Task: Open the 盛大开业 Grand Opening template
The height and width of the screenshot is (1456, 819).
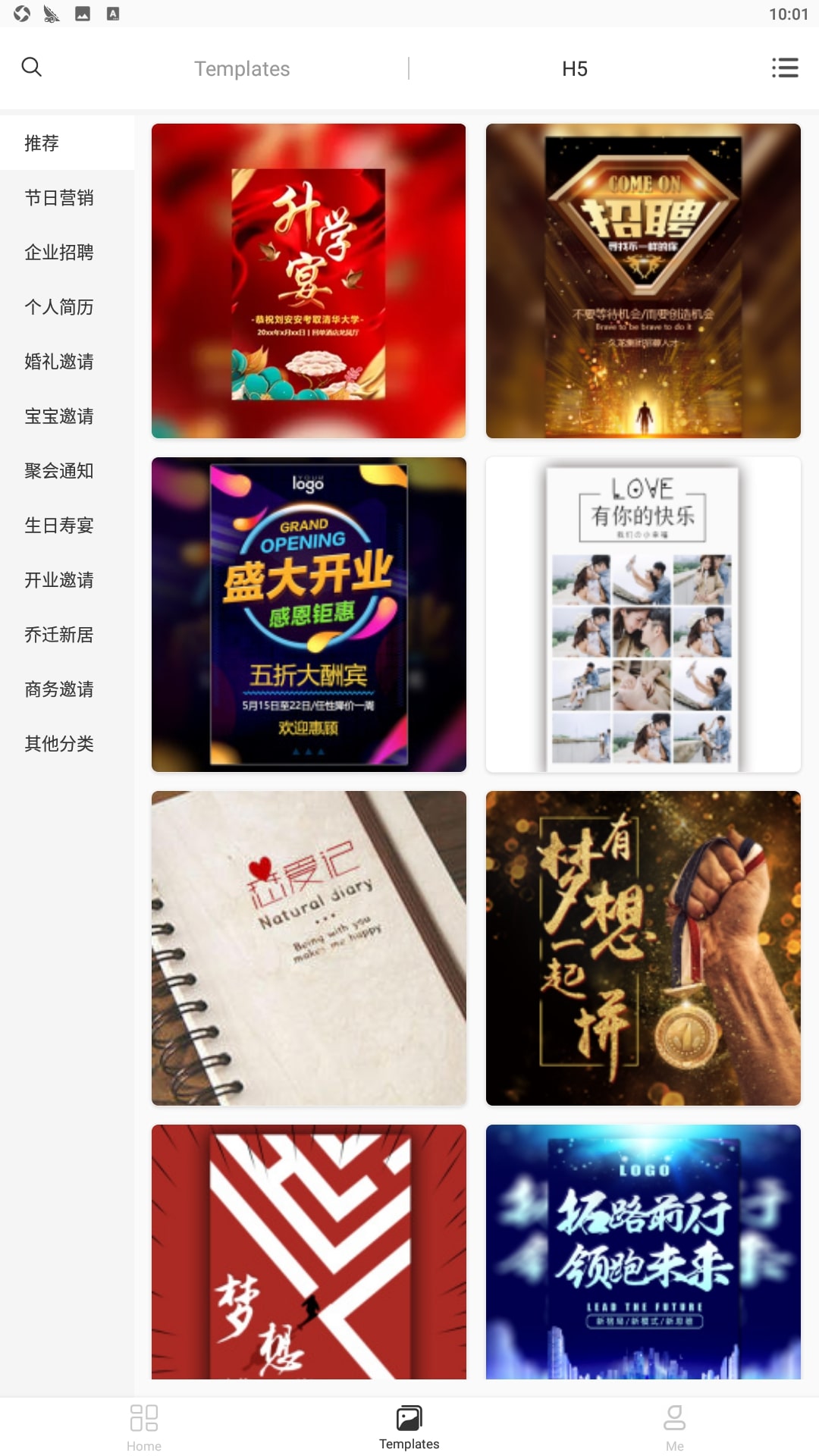Action: click(309, 614)
